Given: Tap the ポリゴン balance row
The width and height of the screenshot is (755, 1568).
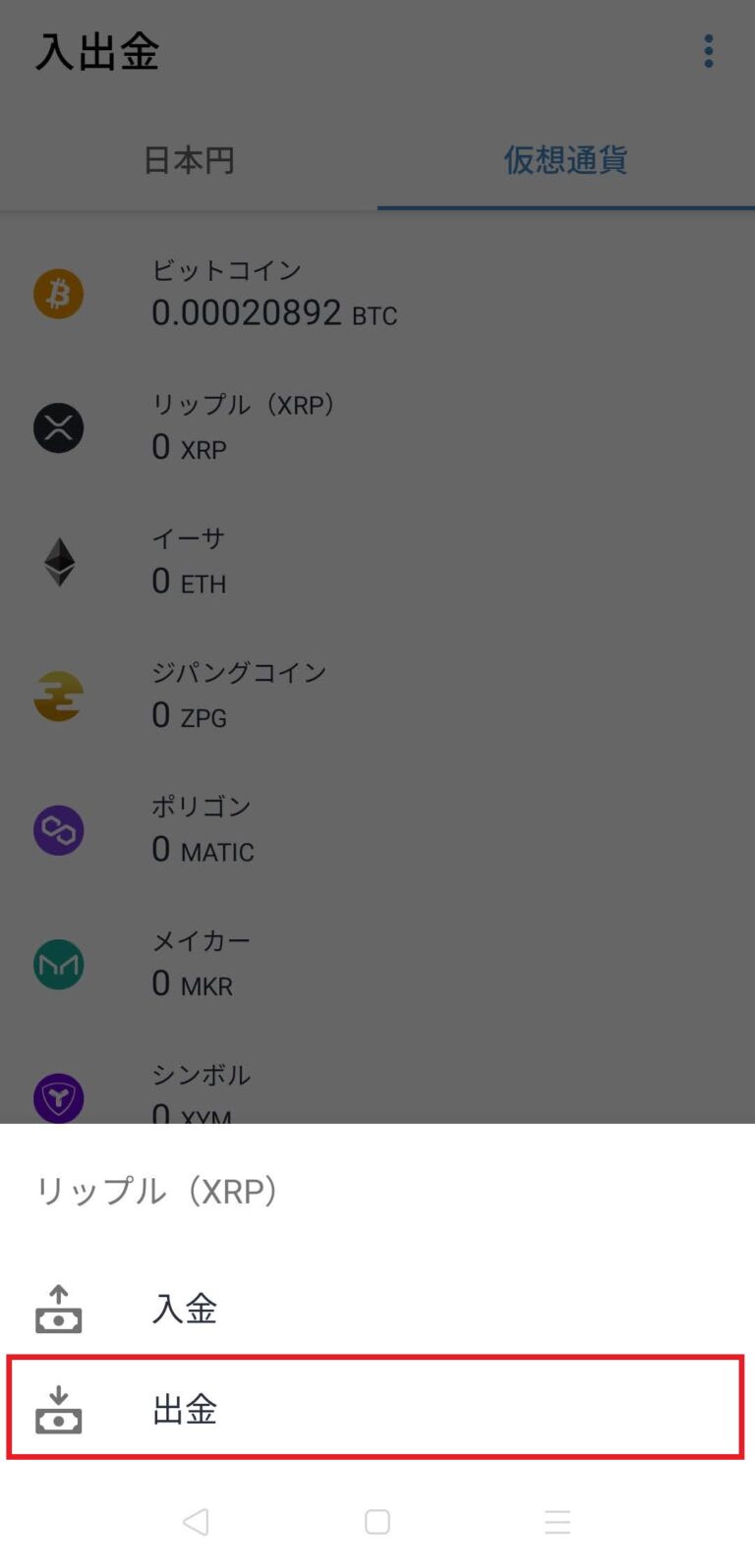Looking at the screenshot, I should pos(275,829).
